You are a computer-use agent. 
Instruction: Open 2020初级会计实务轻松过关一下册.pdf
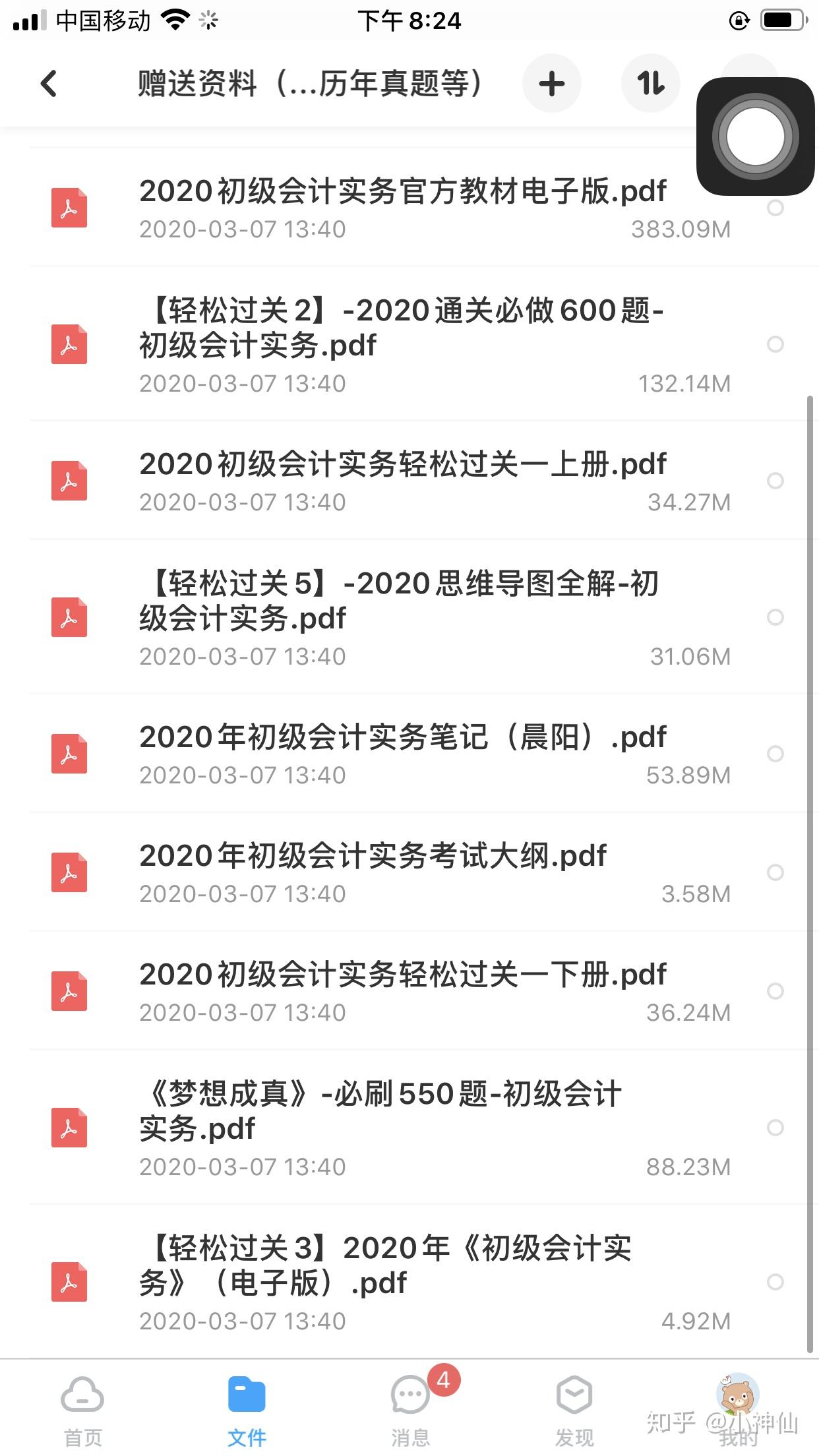pyautogui.click(x=402, y=991)
